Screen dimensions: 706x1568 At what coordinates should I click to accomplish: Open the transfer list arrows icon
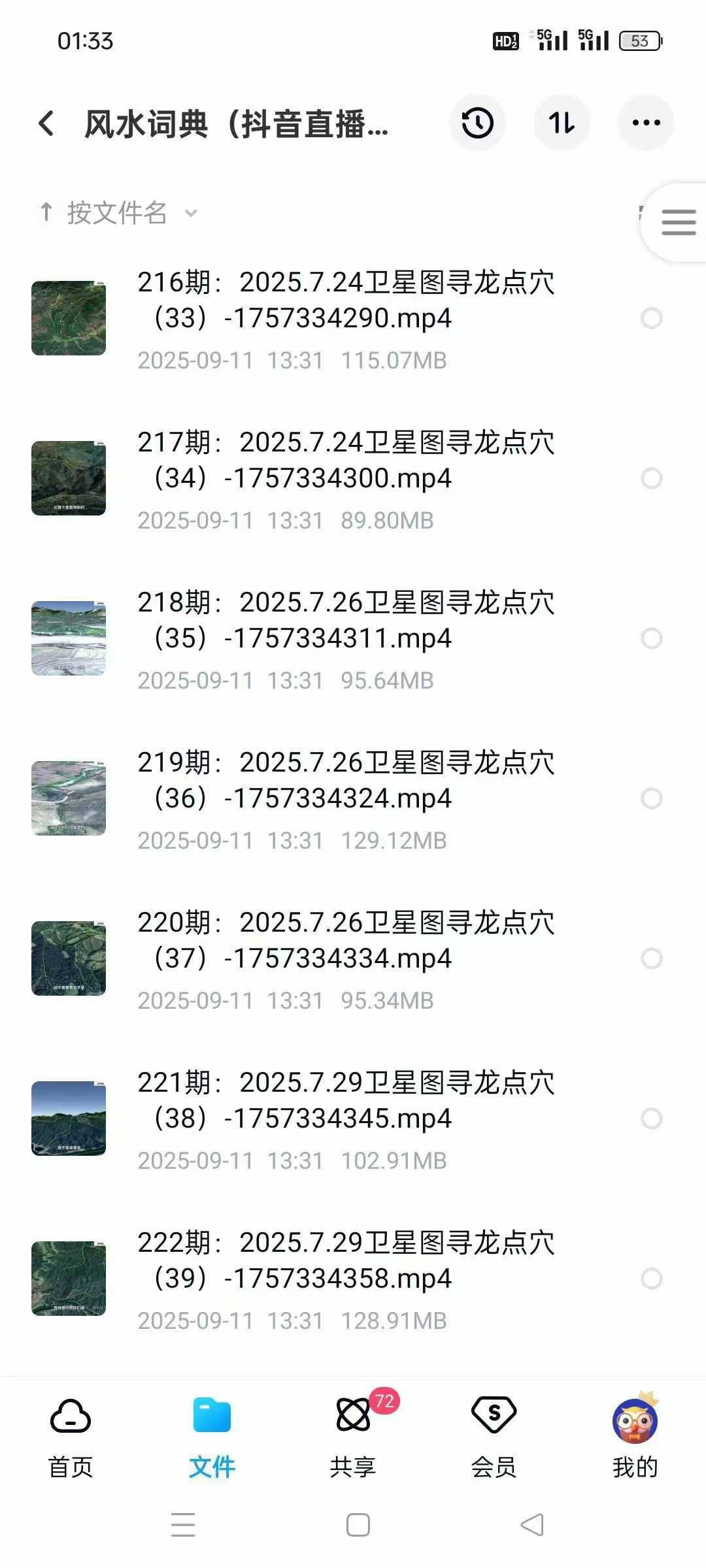[x=562, y=123]
